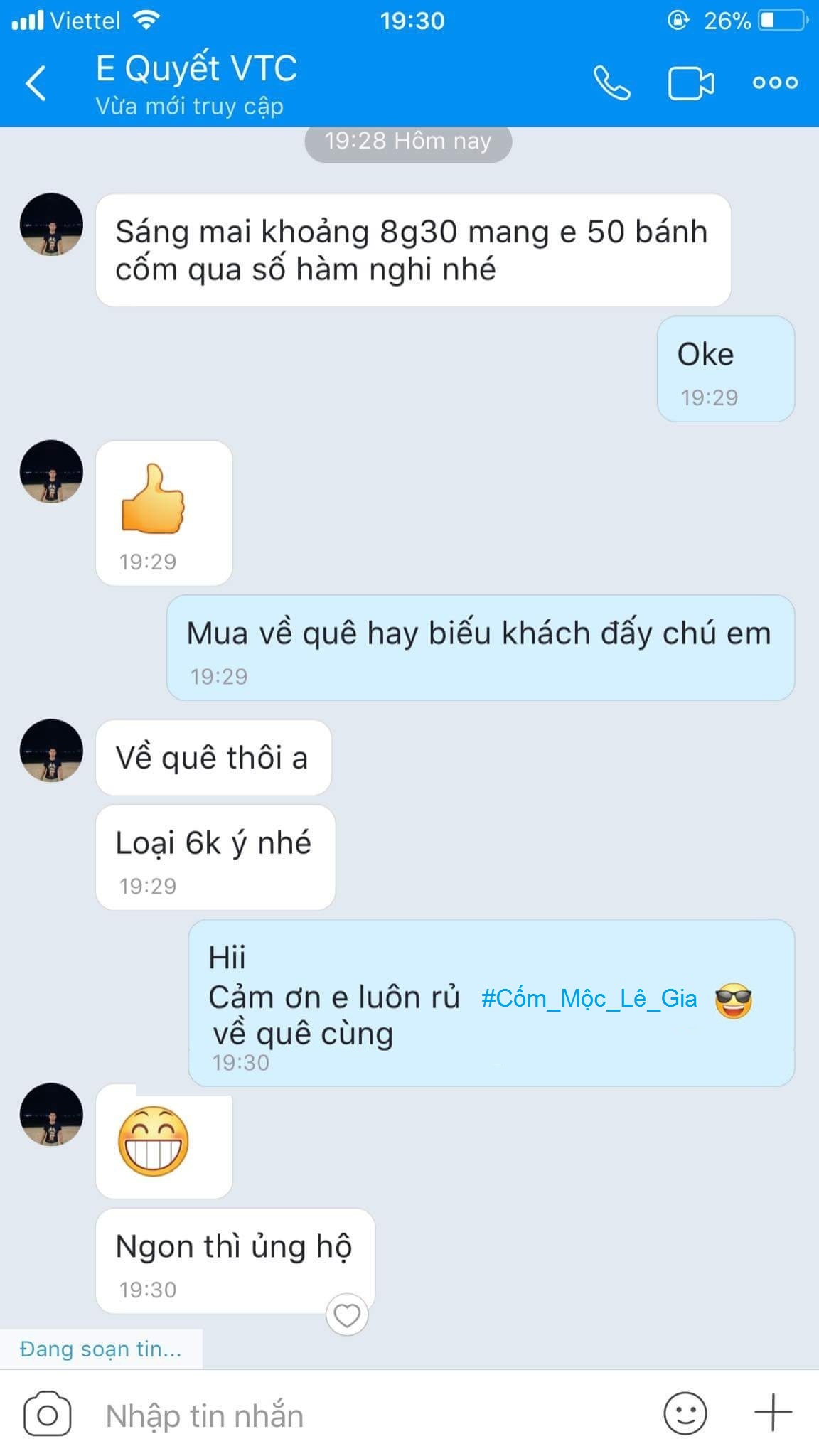Viewport: 819px width, 1456px height.
Task: Open E Quyết VTC's profile from the header name
Action: click(x=196, y=69)
